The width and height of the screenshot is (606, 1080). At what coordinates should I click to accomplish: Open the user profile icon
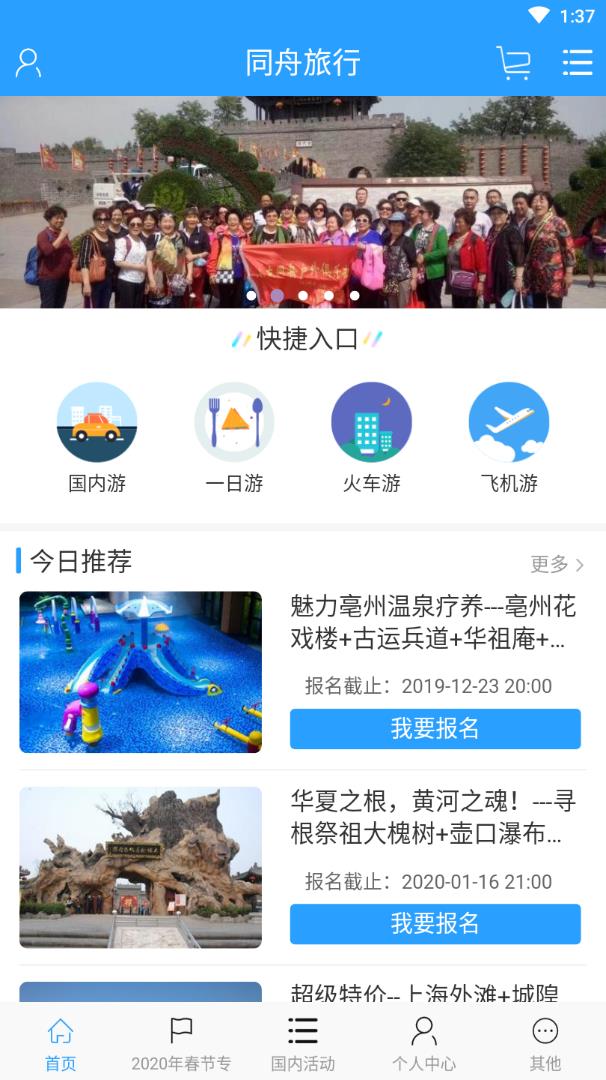click(x=28, y=63)
